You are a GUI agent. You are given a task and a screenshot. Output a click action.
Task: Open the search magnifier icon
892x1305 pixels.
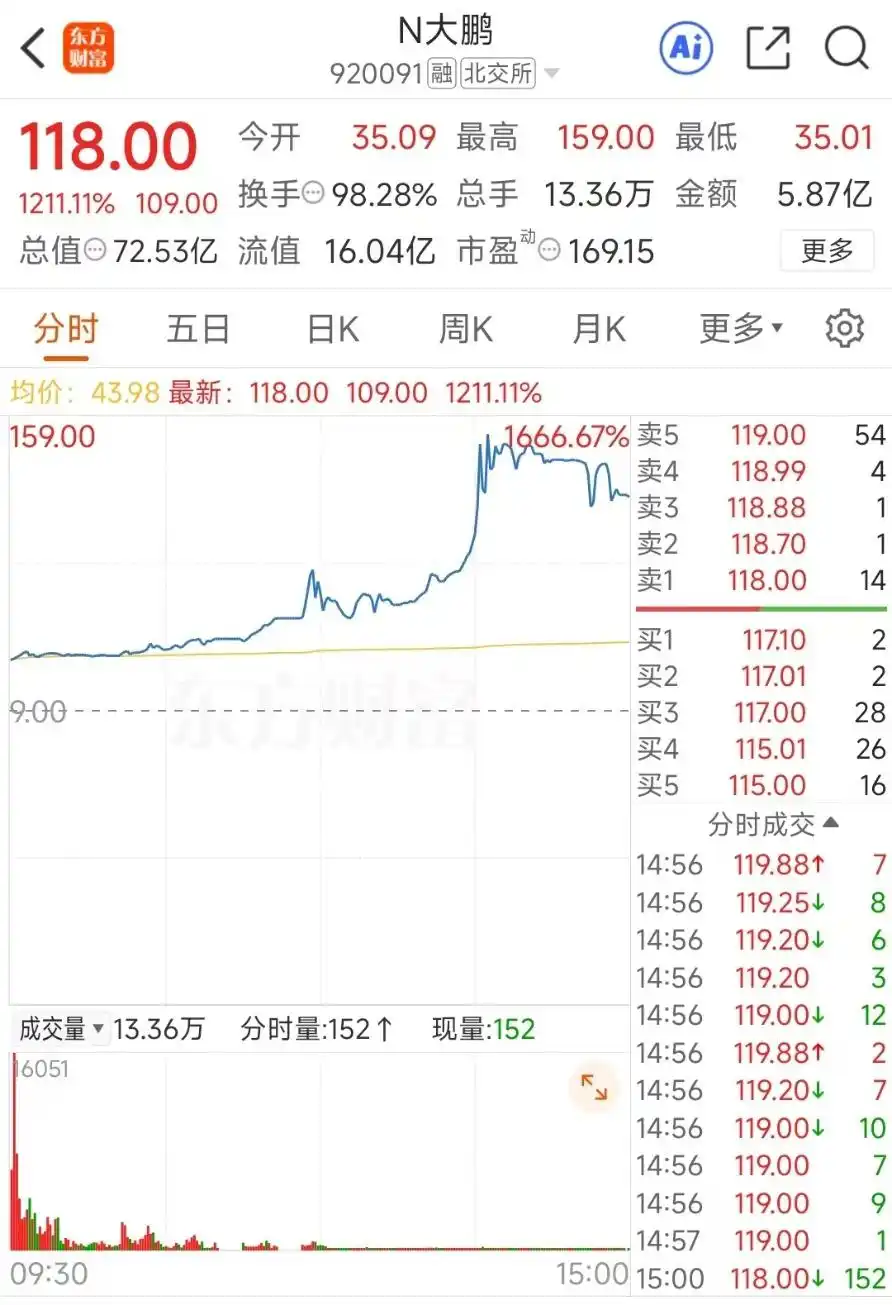[846, 46]
